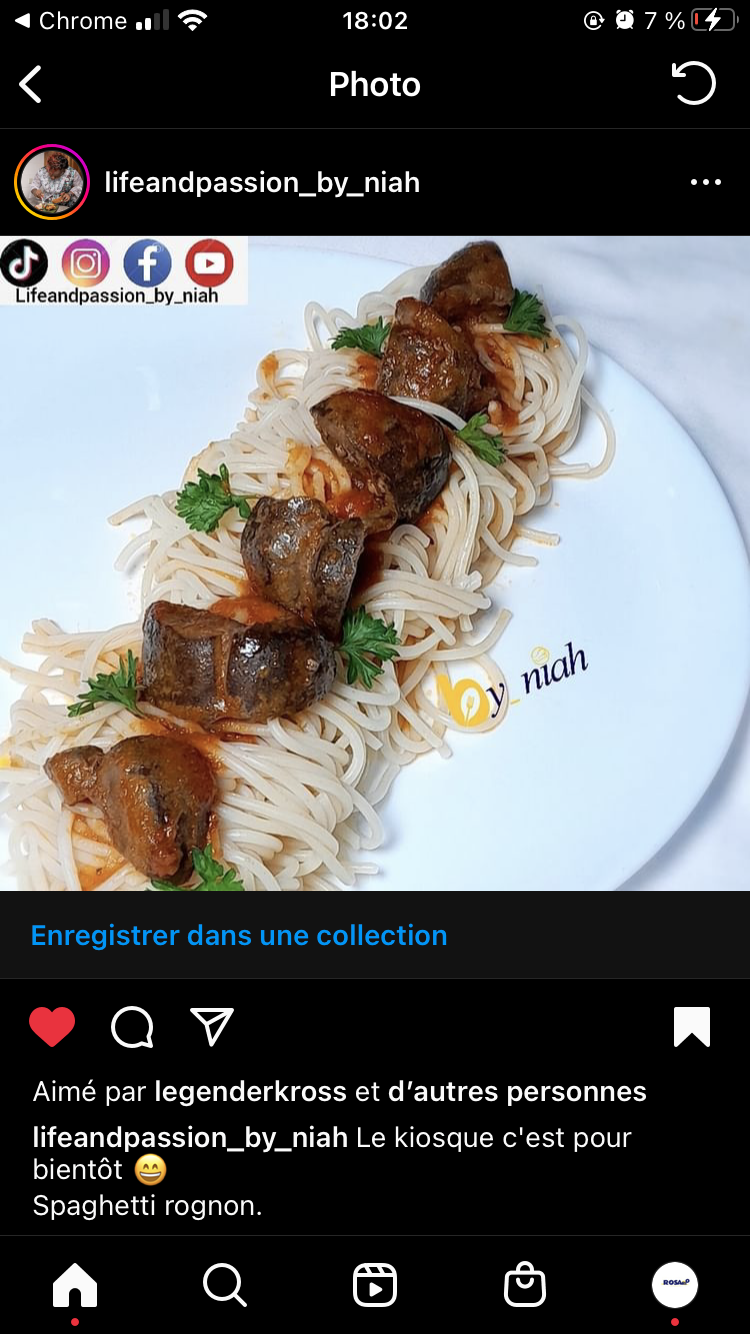750x1334 pixels.
Task: Unlike the post with the red heart
Action: pos(52,1027)
